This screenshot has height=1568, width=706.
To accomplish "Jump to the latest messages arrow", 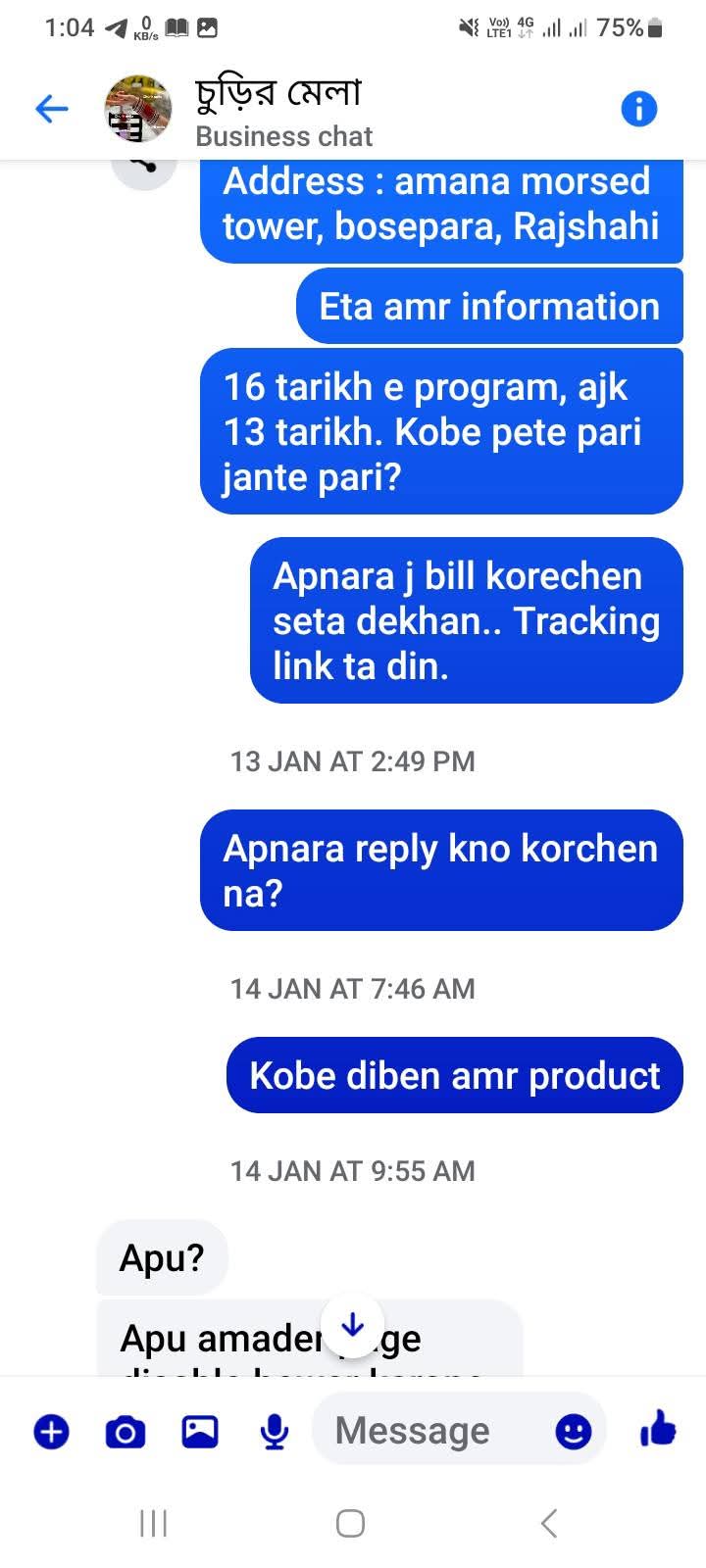I will click(x=352, y=1326).
